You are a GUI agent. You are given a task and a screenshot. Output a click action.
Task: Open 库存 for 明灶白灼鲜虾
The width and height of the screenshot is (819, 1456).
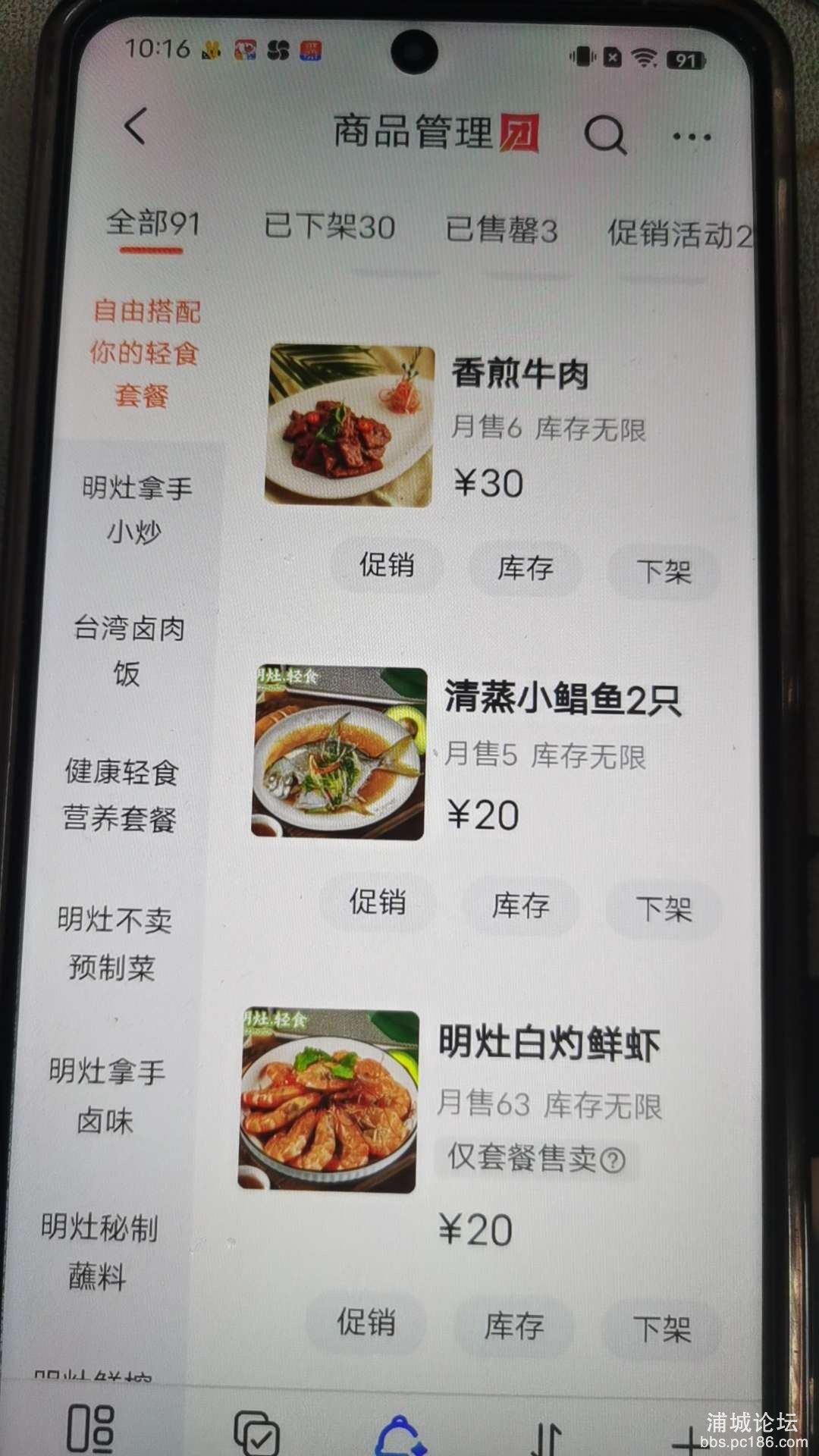[513, 1326]
